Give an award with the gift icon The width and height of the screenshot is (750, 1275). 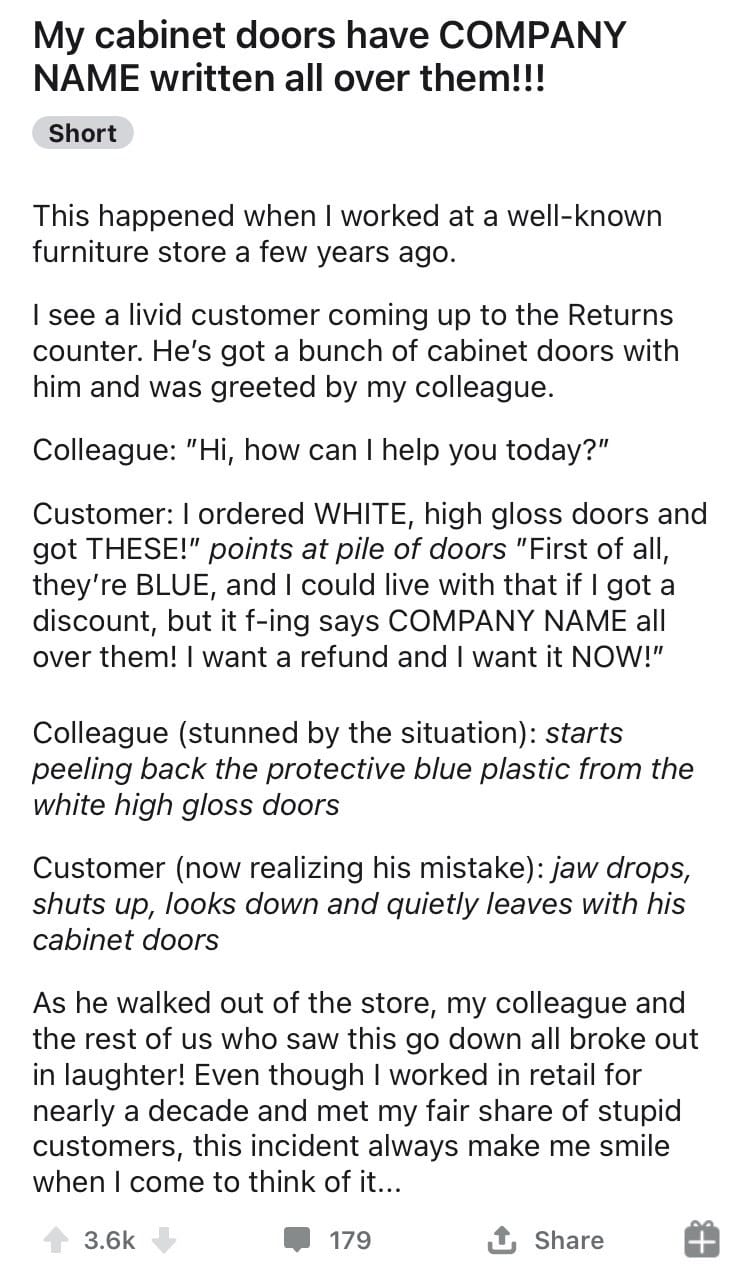point(701,1240)
